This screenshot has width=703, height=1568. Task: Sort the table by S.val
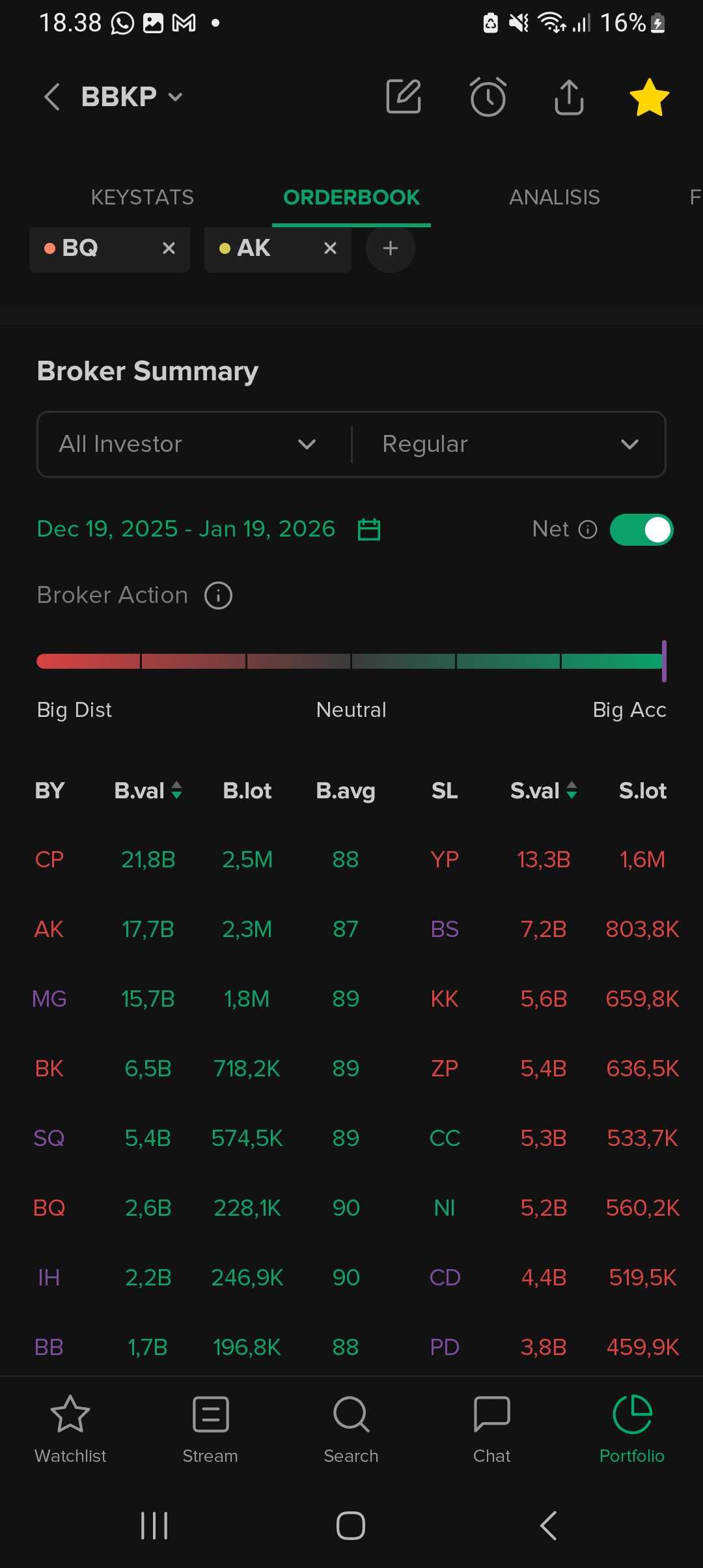tap(544, 791)
